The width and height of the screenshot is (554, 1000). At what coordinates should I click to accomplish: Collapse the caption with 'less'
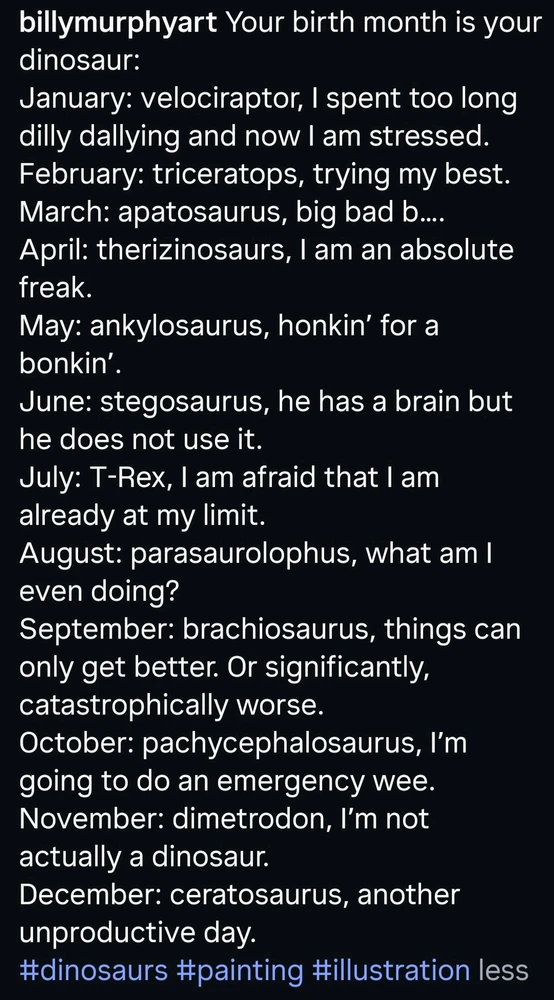click(x=503, y=970)
